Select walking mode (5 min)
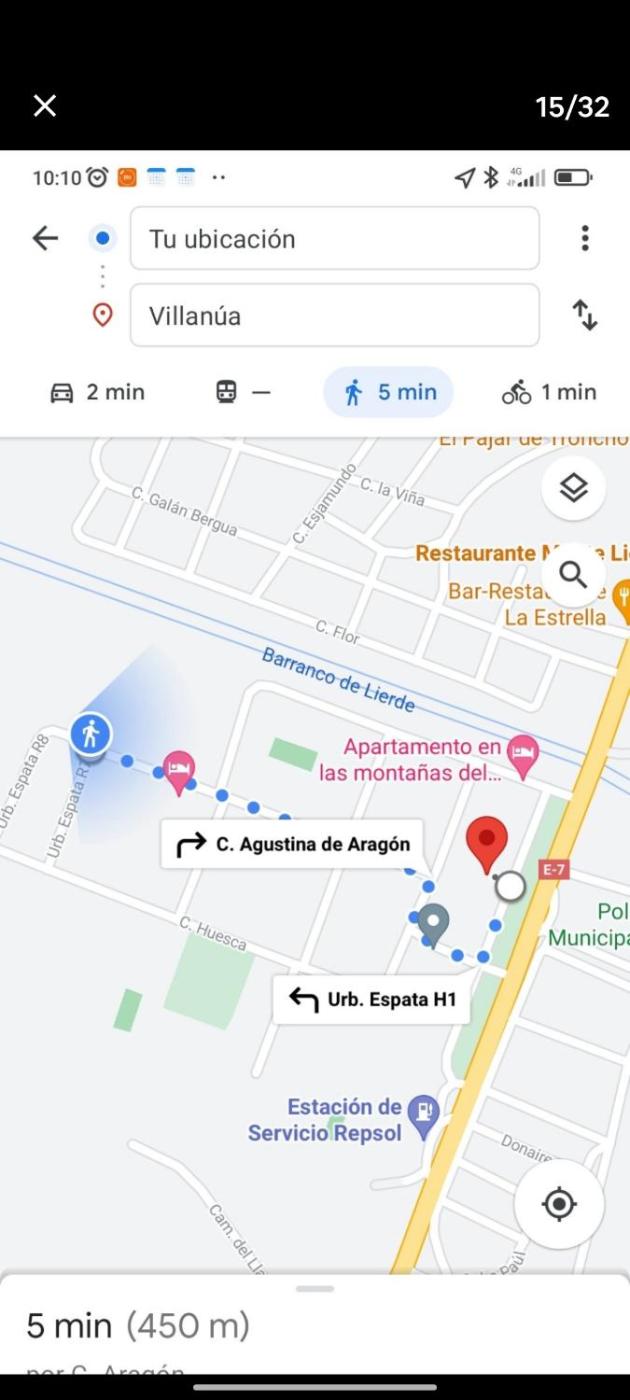 [x=389, y=392]
